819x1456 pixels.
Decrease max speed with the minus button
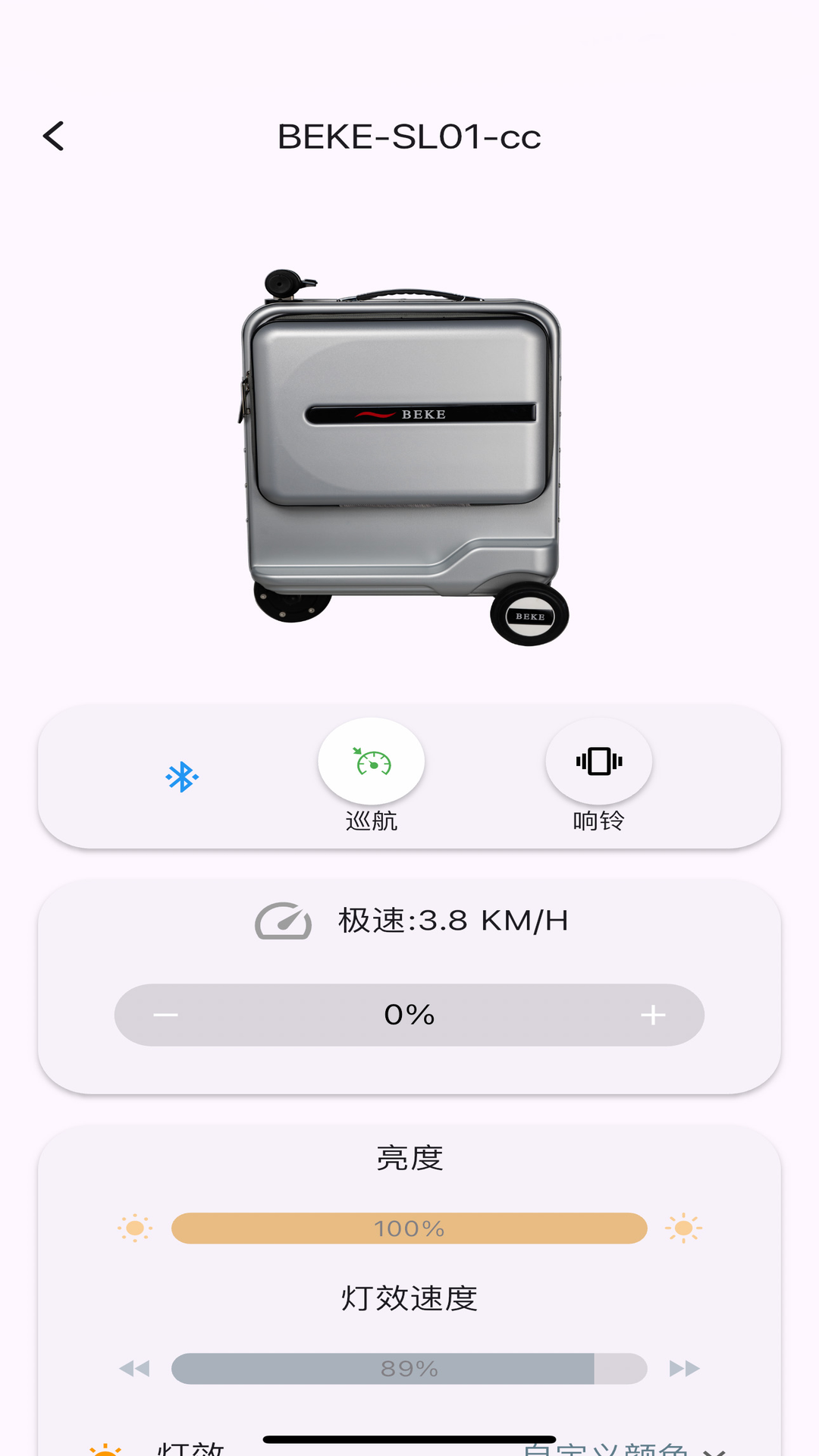click(x=165, y=1015)
